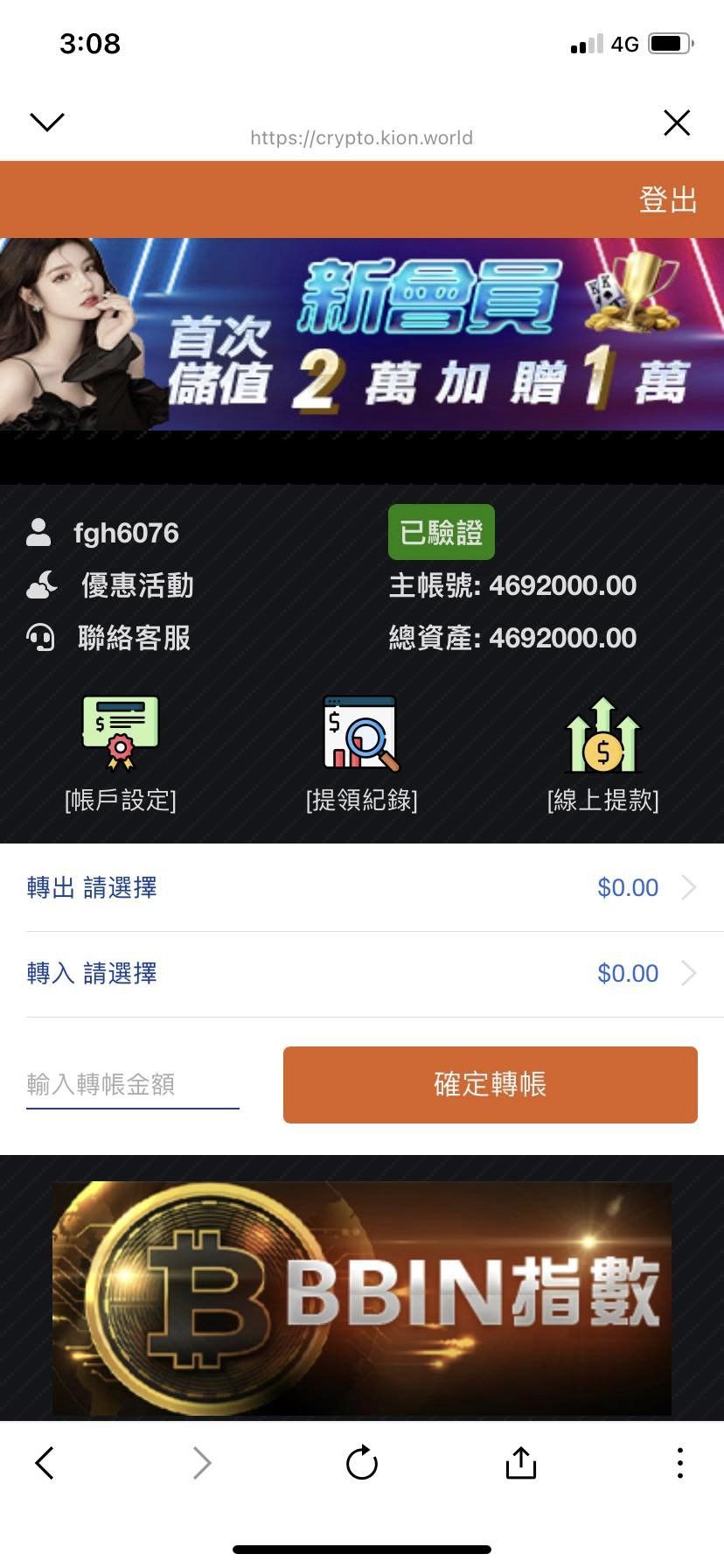Go back in the browser toolbar

click(x=45, y=1462)
